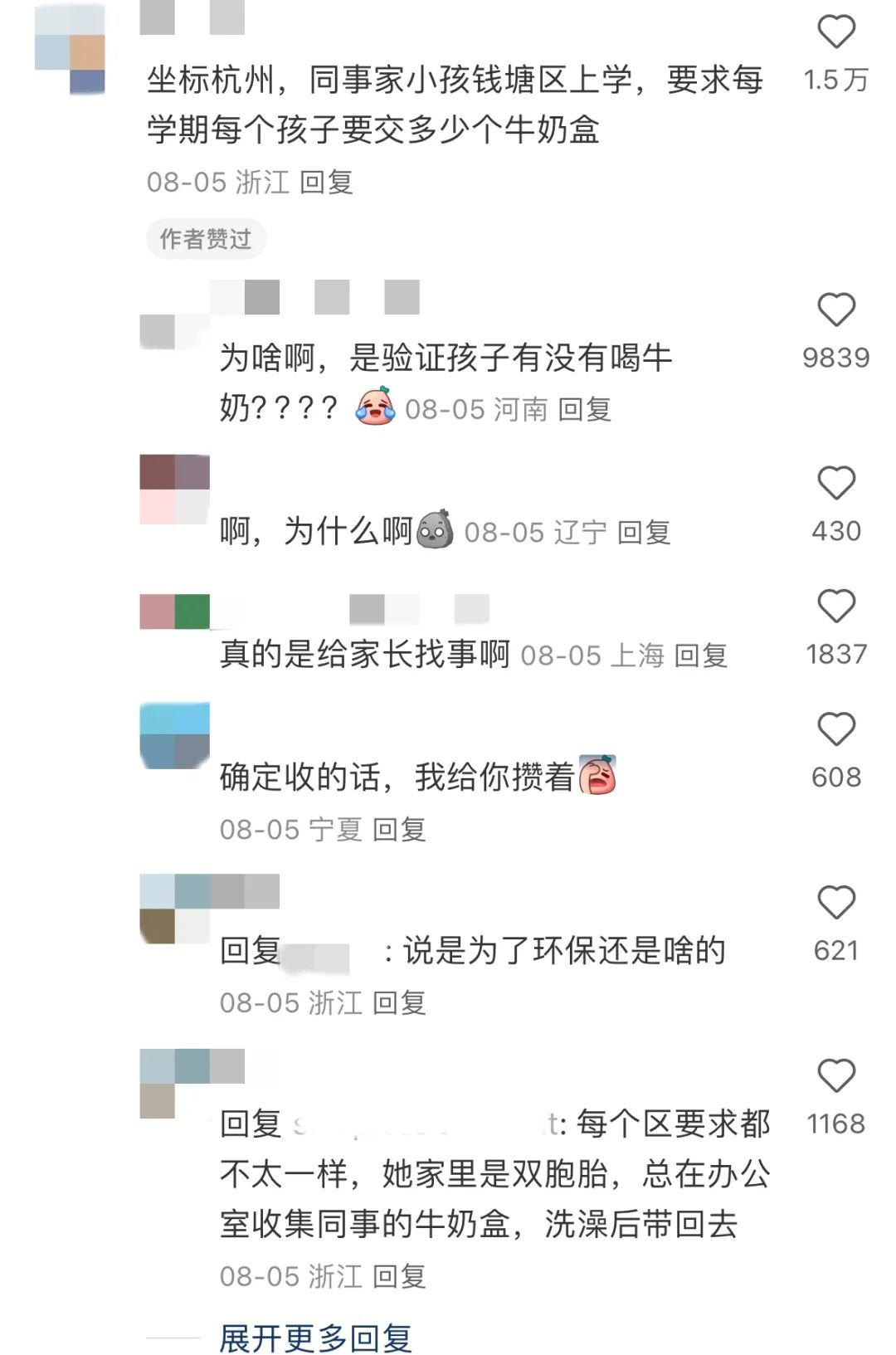The height and width of the screenshot is (1355, 896).
Task: Like the reply '确定收的话，我给你攒着'
Action: coord(835,730)
